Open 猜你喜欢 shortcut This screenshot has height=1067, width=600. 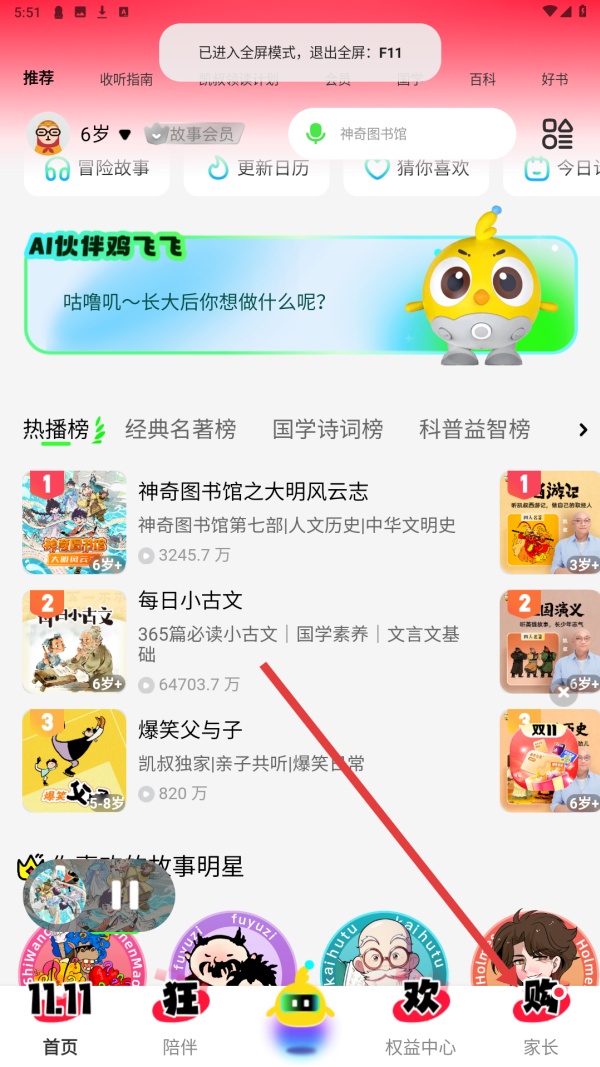click(416, 169)
